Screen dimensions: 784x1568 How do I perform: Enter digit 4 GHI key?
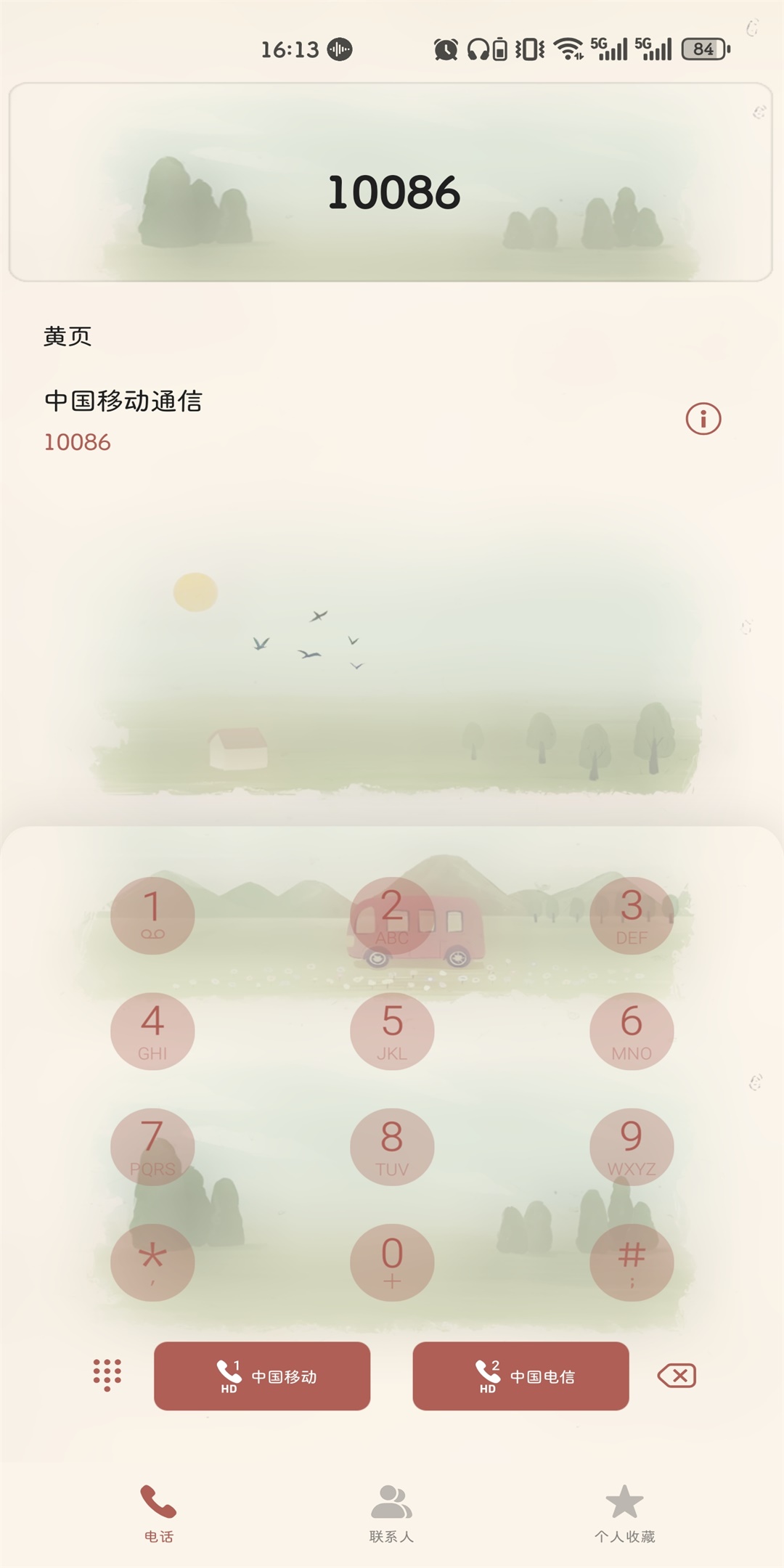[152, 1031]
